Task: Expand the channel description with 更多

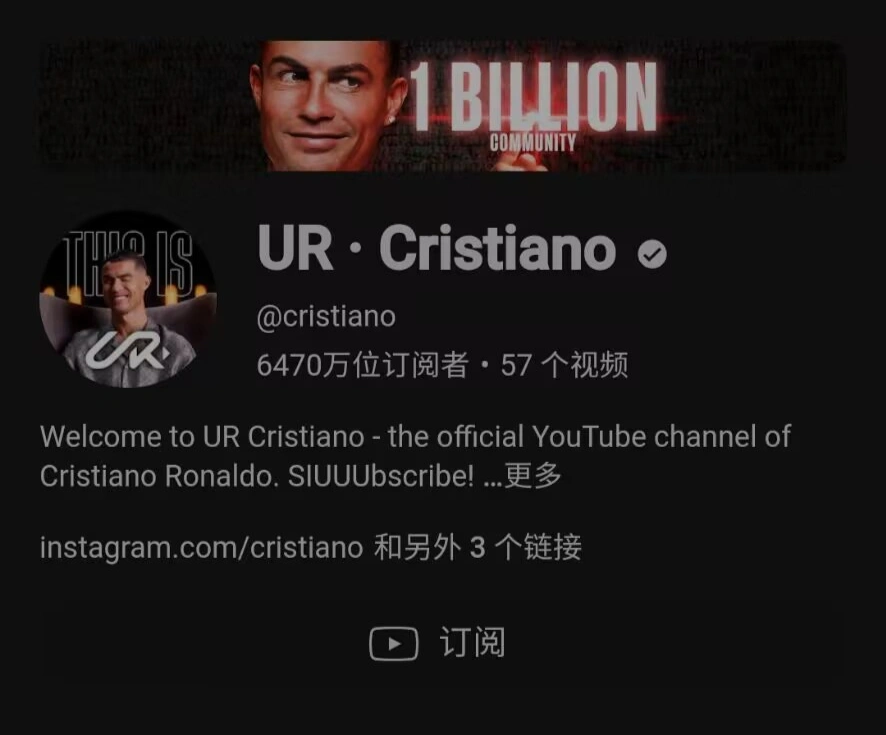Action: (533, 476)
